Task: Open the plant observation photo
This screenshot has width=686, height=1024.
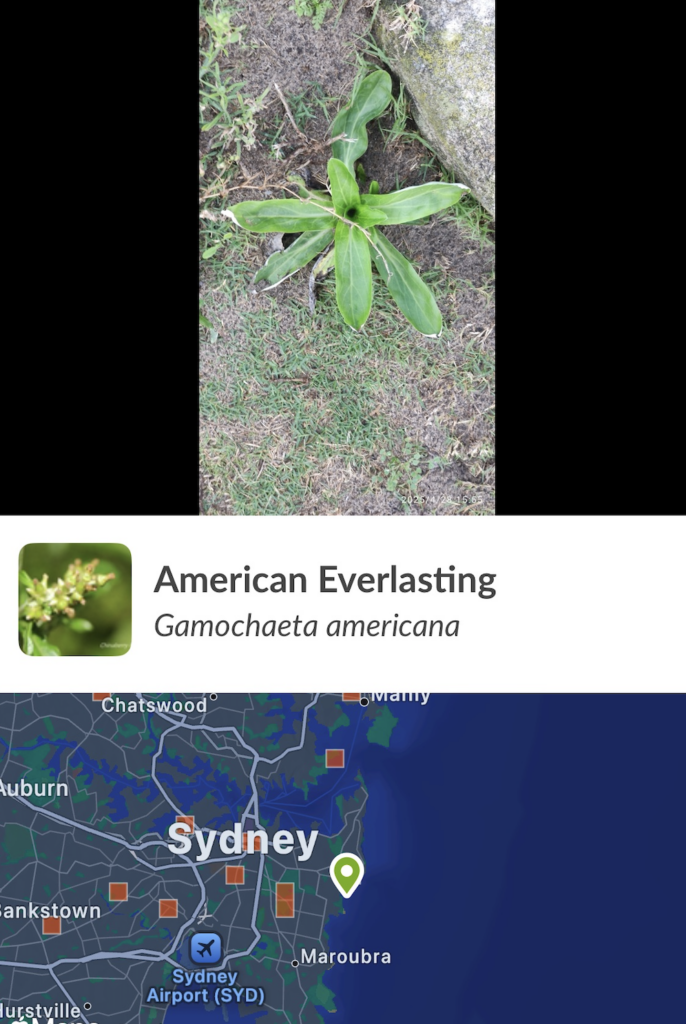Action: pyautogui.click(x=346, y=257)
